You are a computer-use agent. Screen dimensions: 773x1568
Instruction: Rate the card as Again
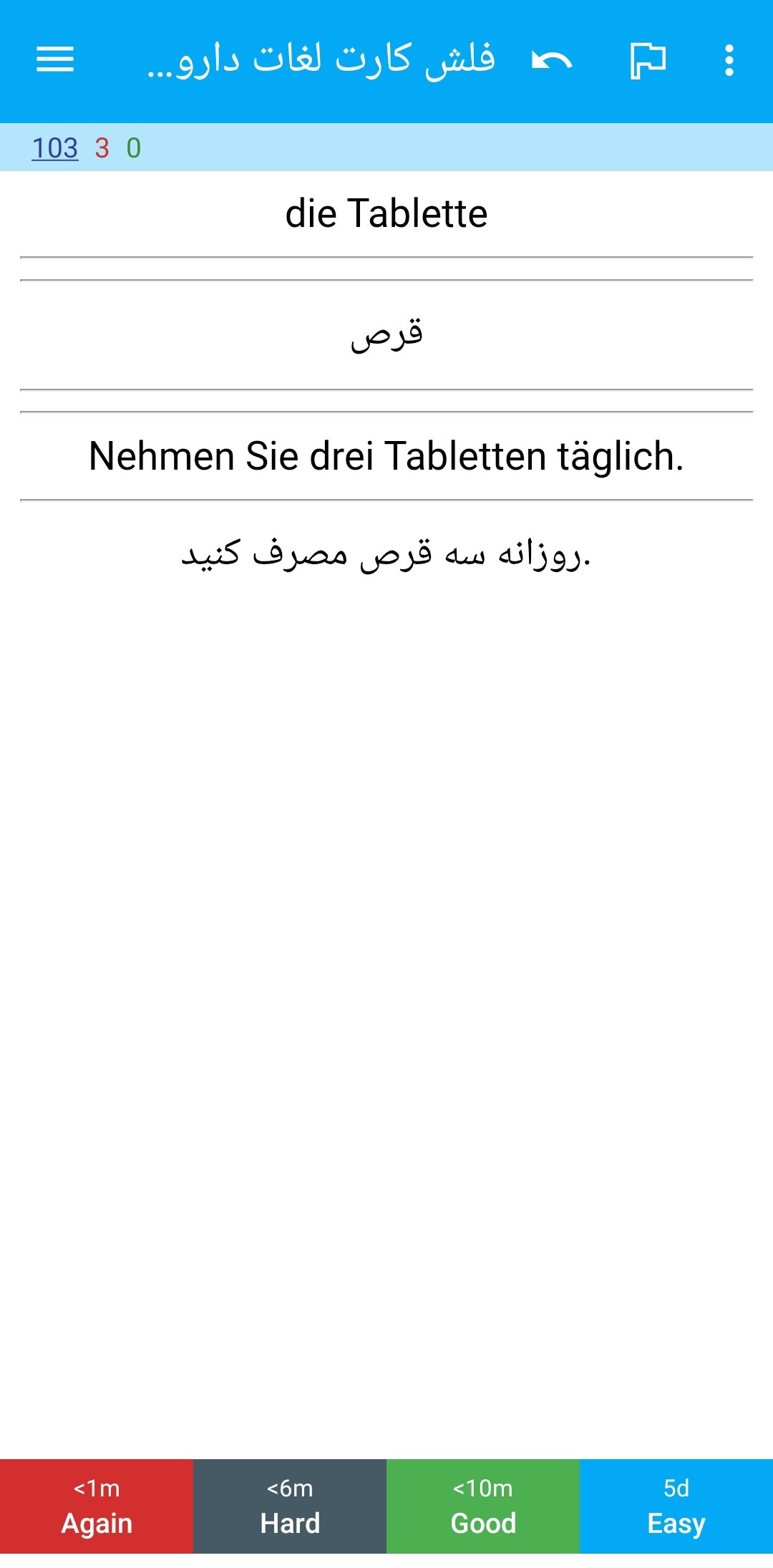click(97, 1506)
